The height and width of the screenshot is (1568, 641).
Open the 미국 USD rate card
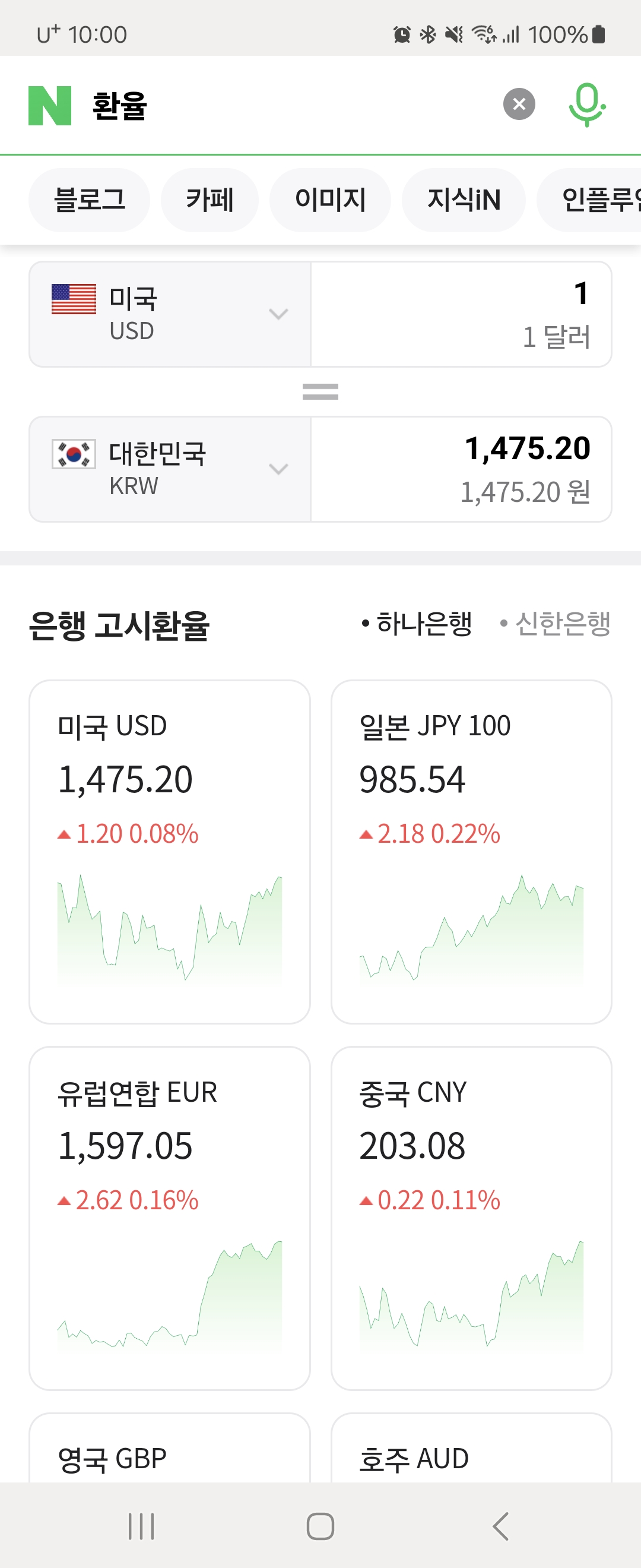tap(170, 851)
